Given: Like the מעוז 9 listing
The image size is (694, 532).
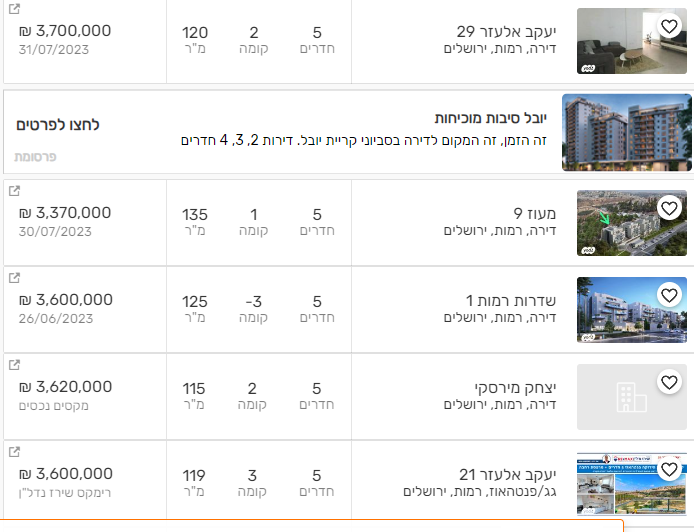Looking at the screenshot, I should click(x=670, y=209).
